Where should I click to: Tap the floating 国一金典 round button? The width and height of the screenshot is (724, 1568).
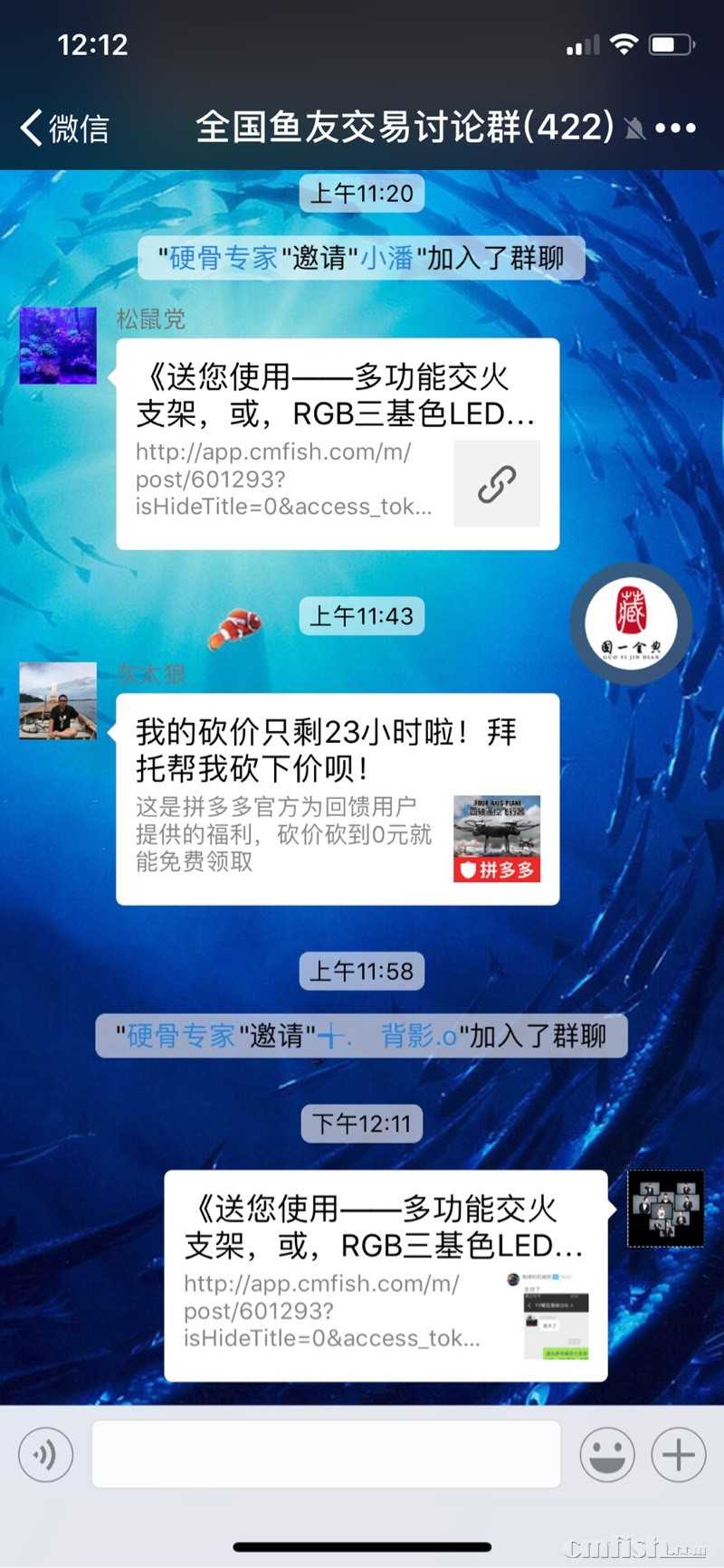pyautogui.click(x=632, y=624)
